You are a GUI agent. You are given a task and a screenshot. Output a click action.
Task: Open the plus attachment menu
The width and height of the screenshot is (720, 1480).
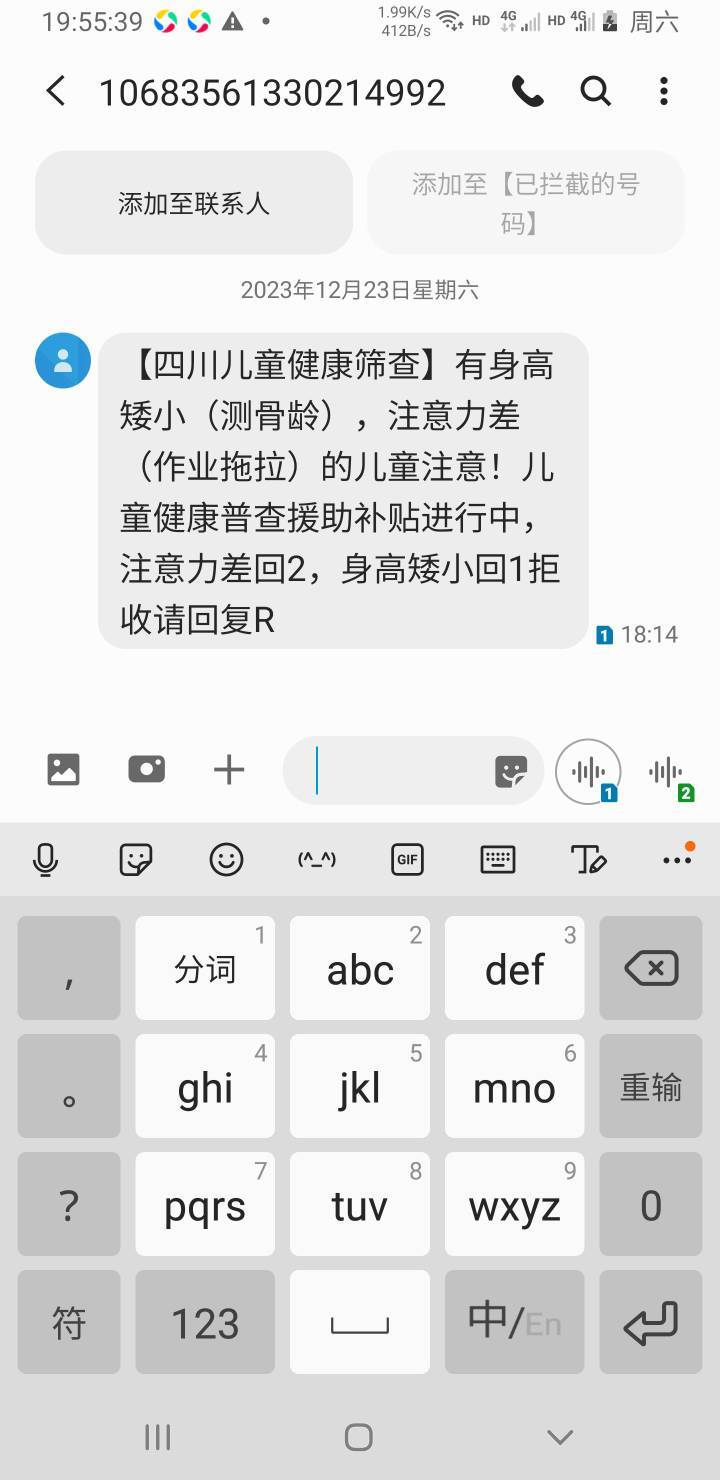click(229, 770)
